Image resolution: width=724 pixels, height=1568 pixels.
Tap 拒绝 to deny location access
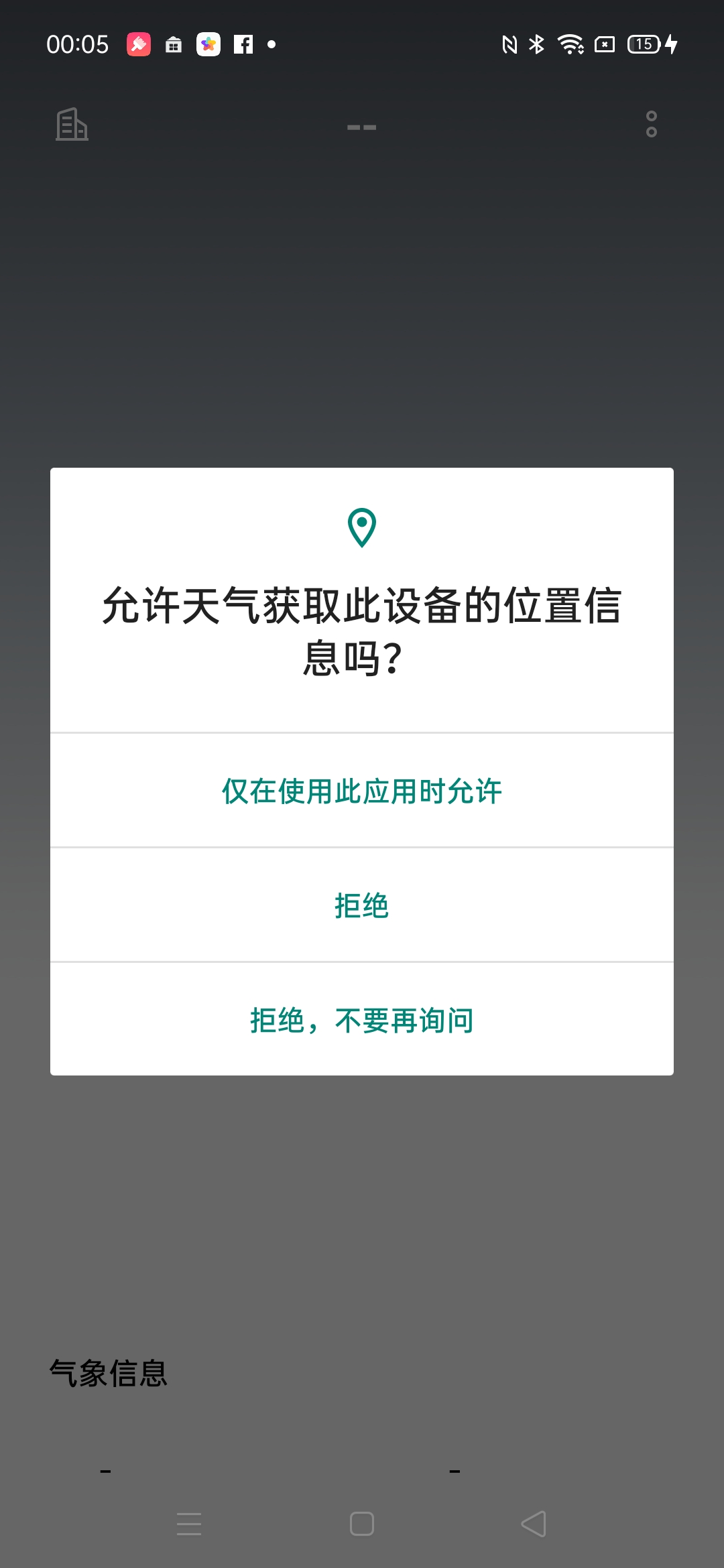pos(362,905)
